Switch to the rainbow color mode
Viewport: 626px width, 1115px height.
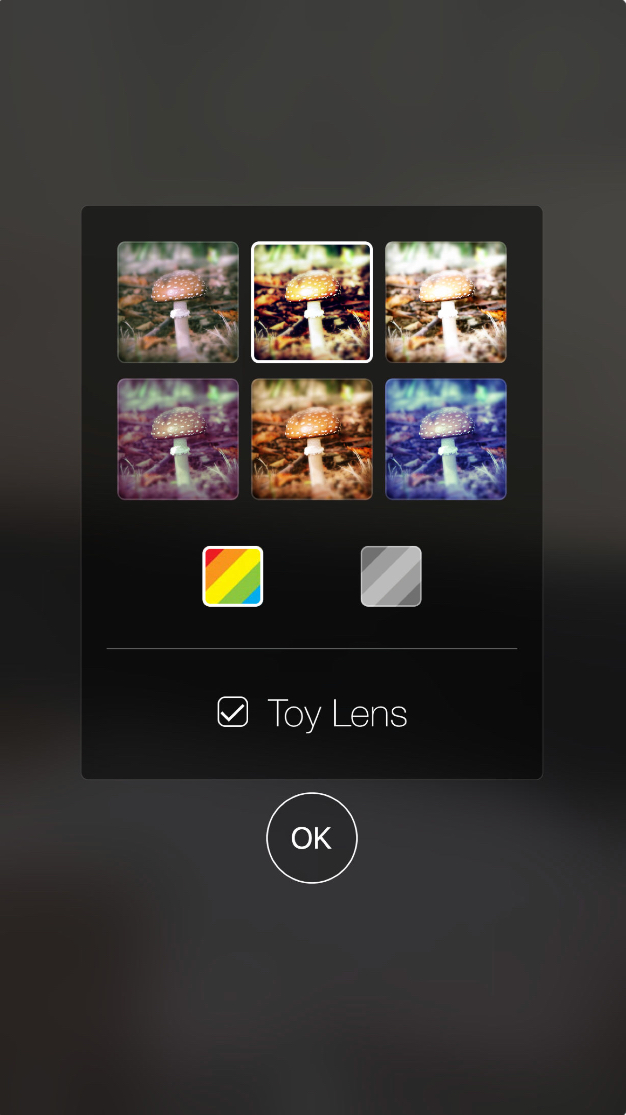click(x=233, y=576)
